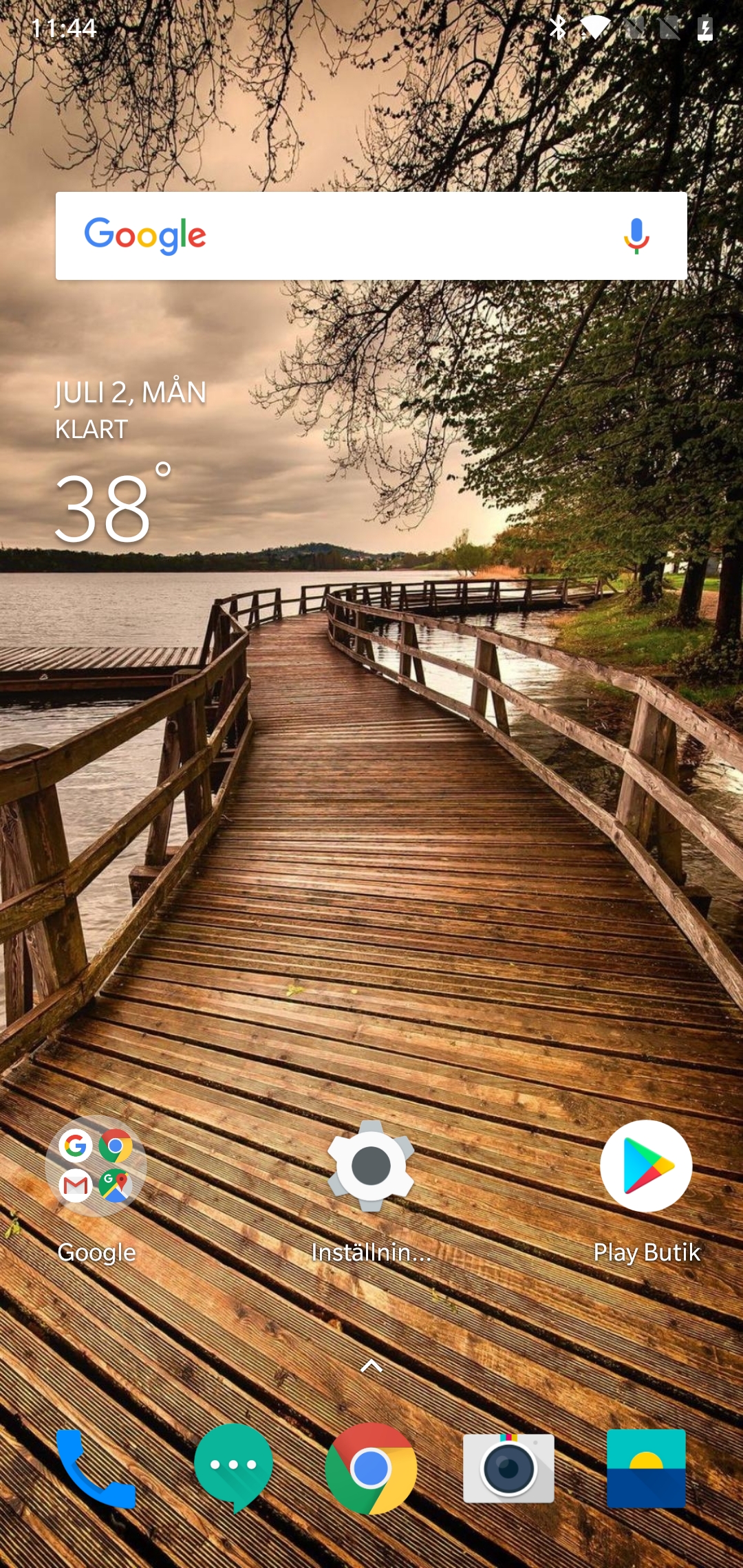
Task: Open the Phone dialer app
Action: point(96,1469)
